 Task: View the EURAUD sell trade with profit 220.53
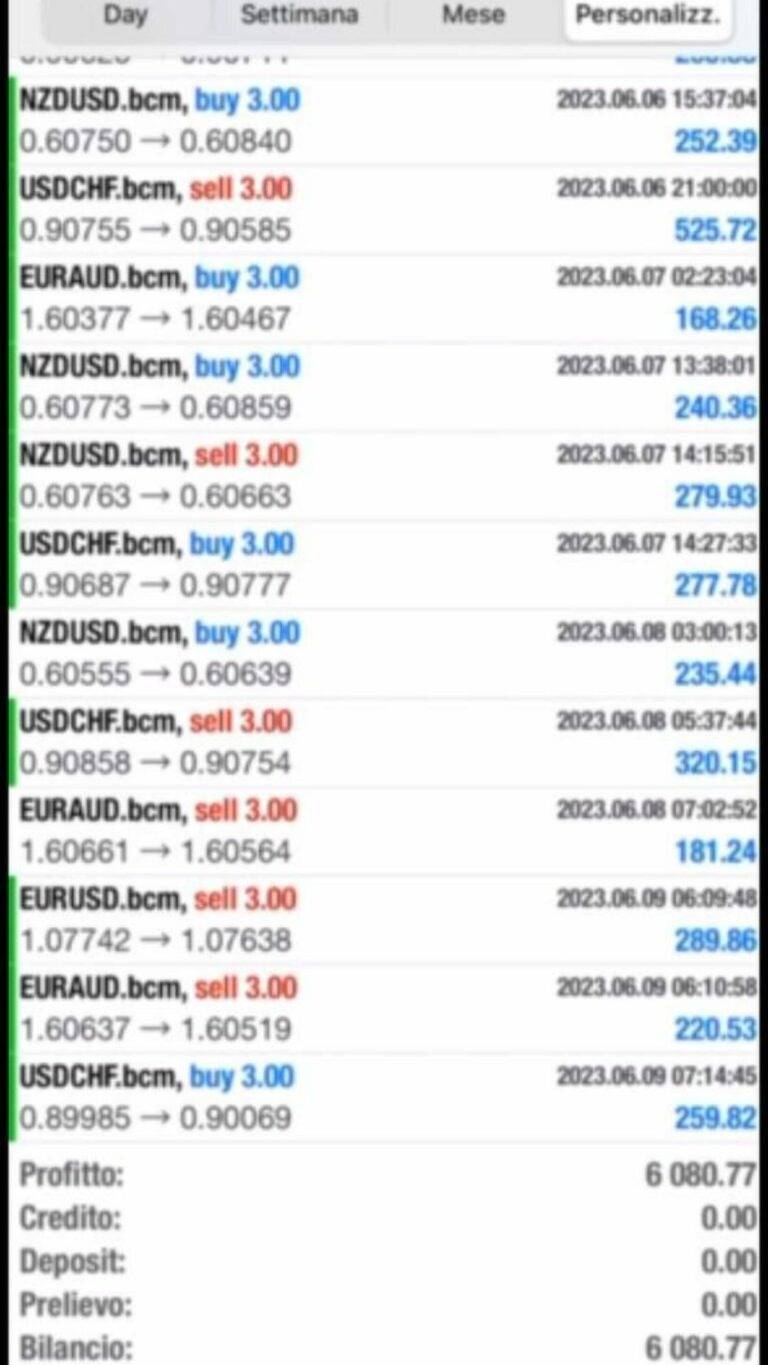click(x=384, y=1007)
